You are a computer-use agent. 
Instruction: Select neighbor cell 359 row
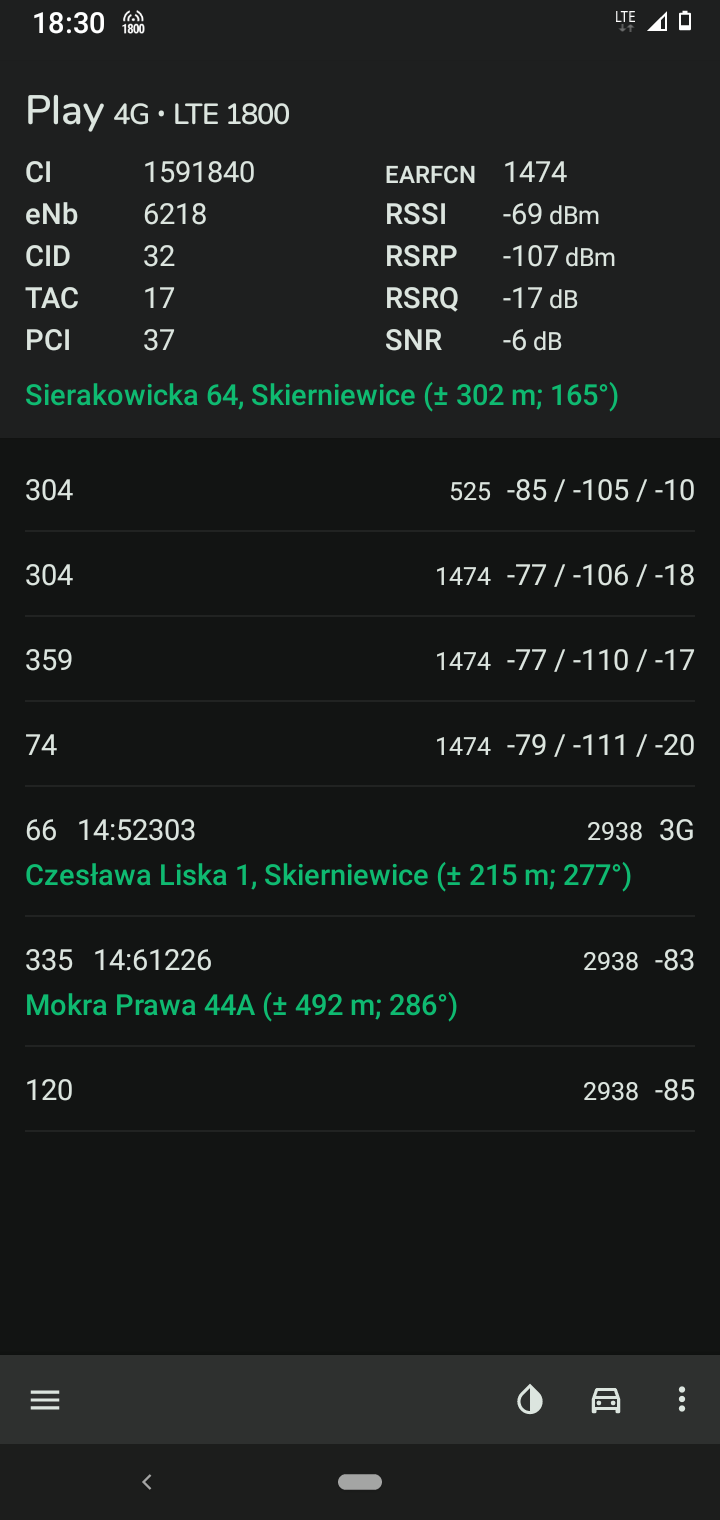[x=360, y=660]
